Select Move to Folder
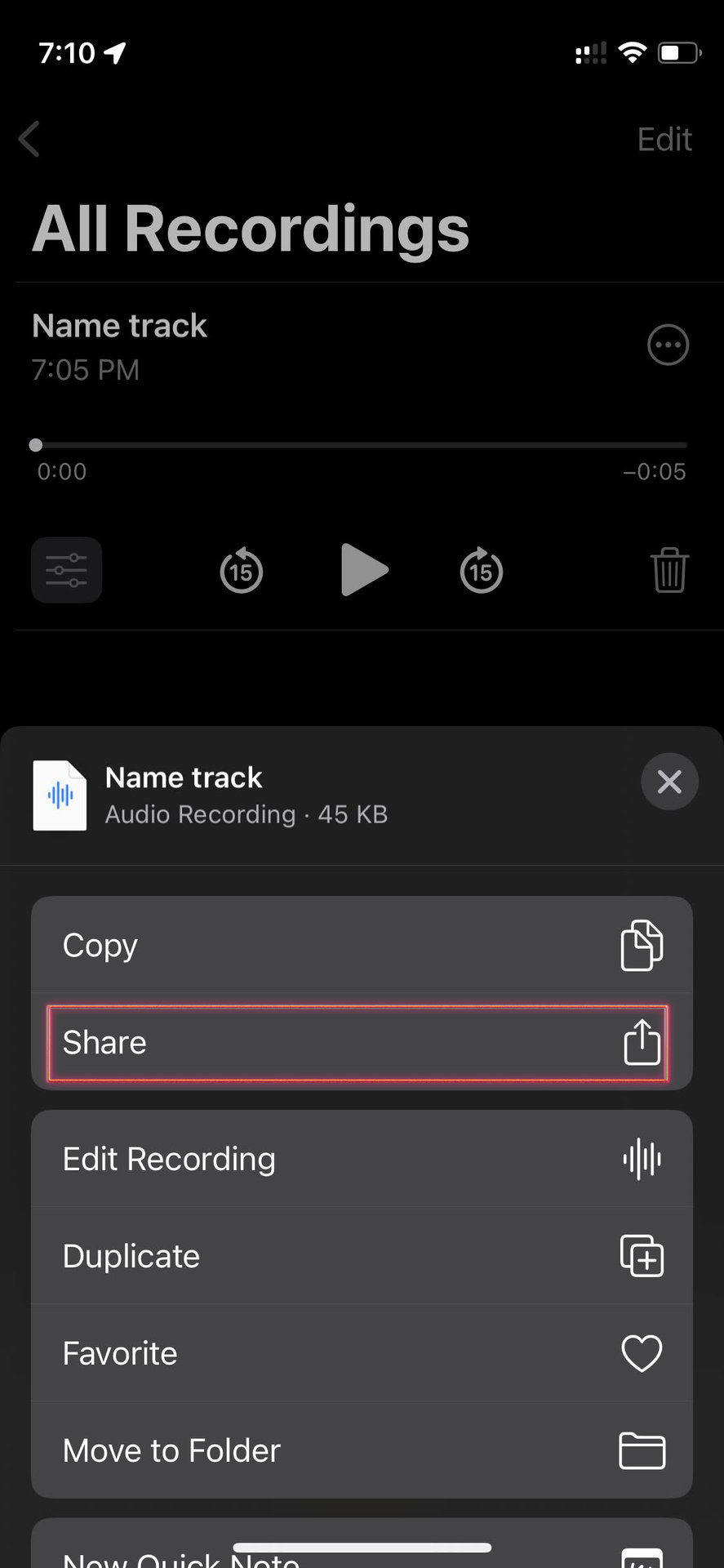This screenshot has width=724, height=1568. pos(361,1450)
